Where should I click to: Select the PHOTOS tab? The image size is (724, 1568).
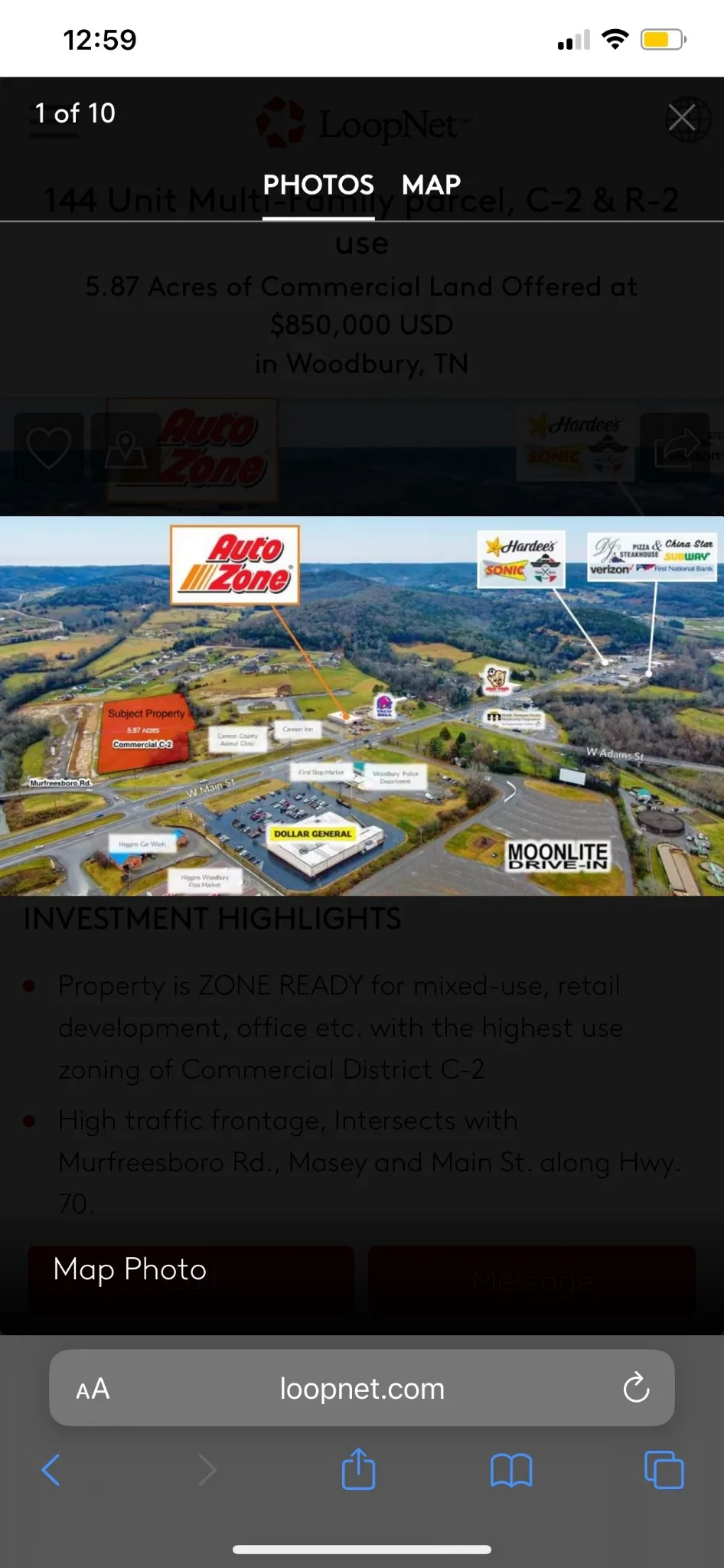318,185
